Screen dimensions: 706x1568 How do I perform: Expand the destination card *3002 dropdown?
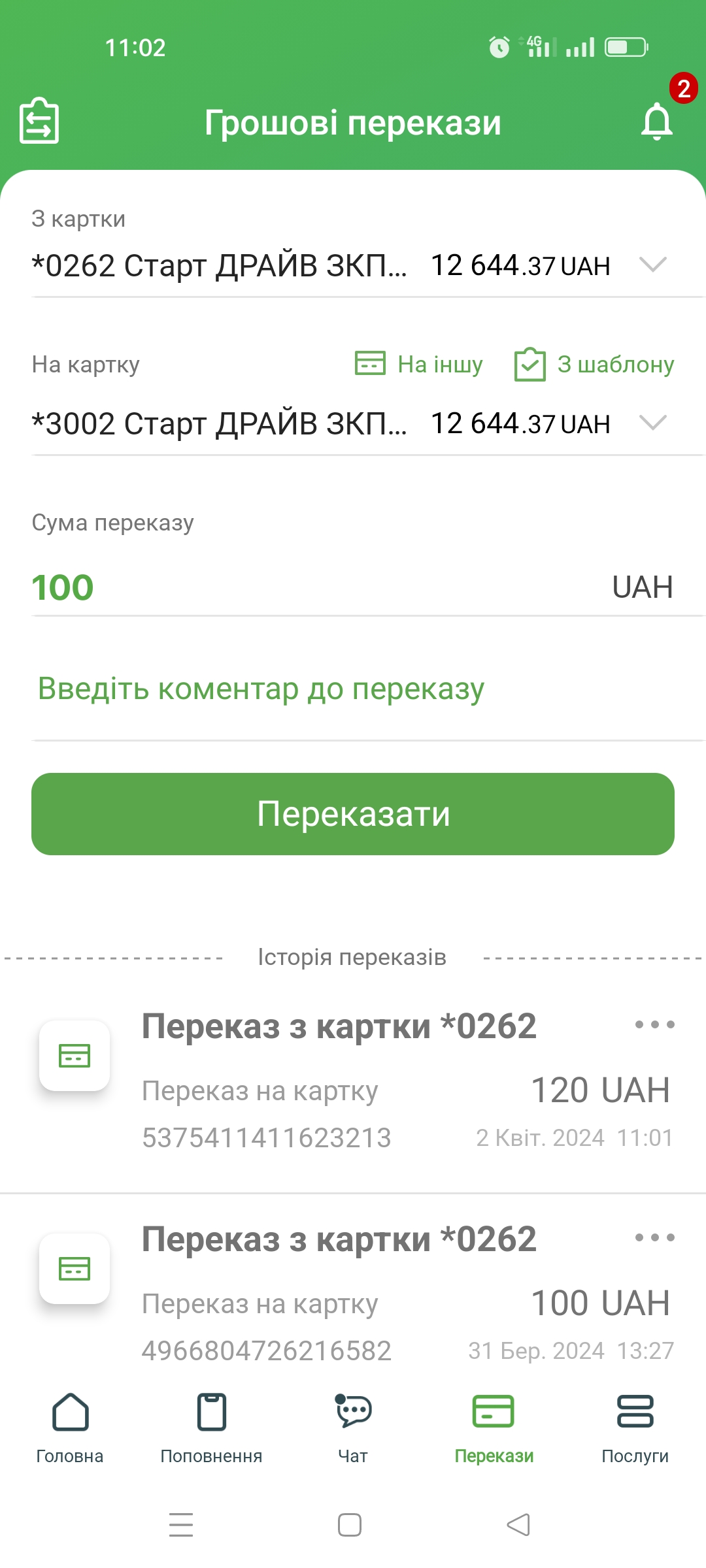353,423
